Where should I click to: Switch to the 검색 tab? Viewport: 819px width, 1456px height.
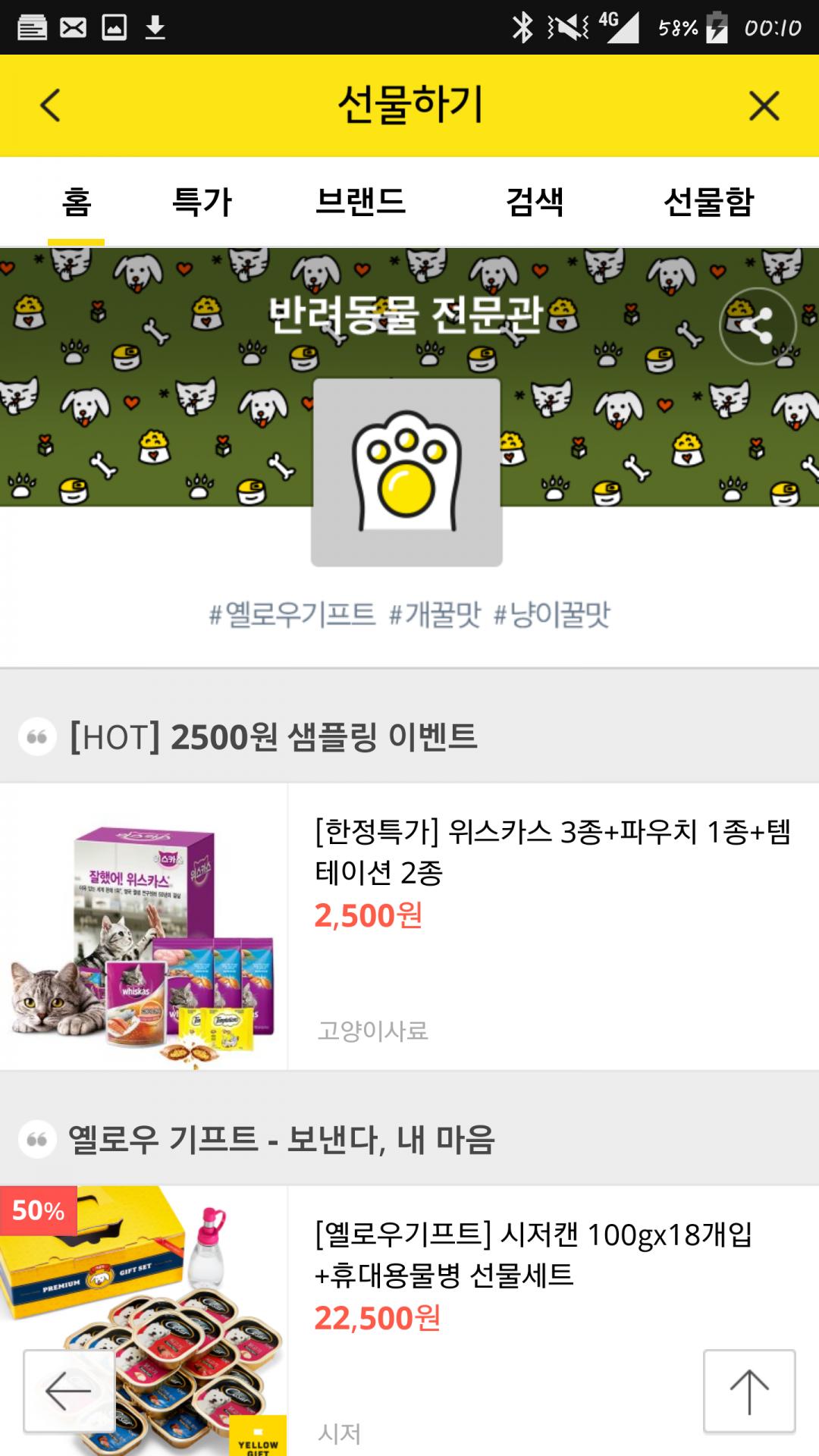(x=535, y=202)
